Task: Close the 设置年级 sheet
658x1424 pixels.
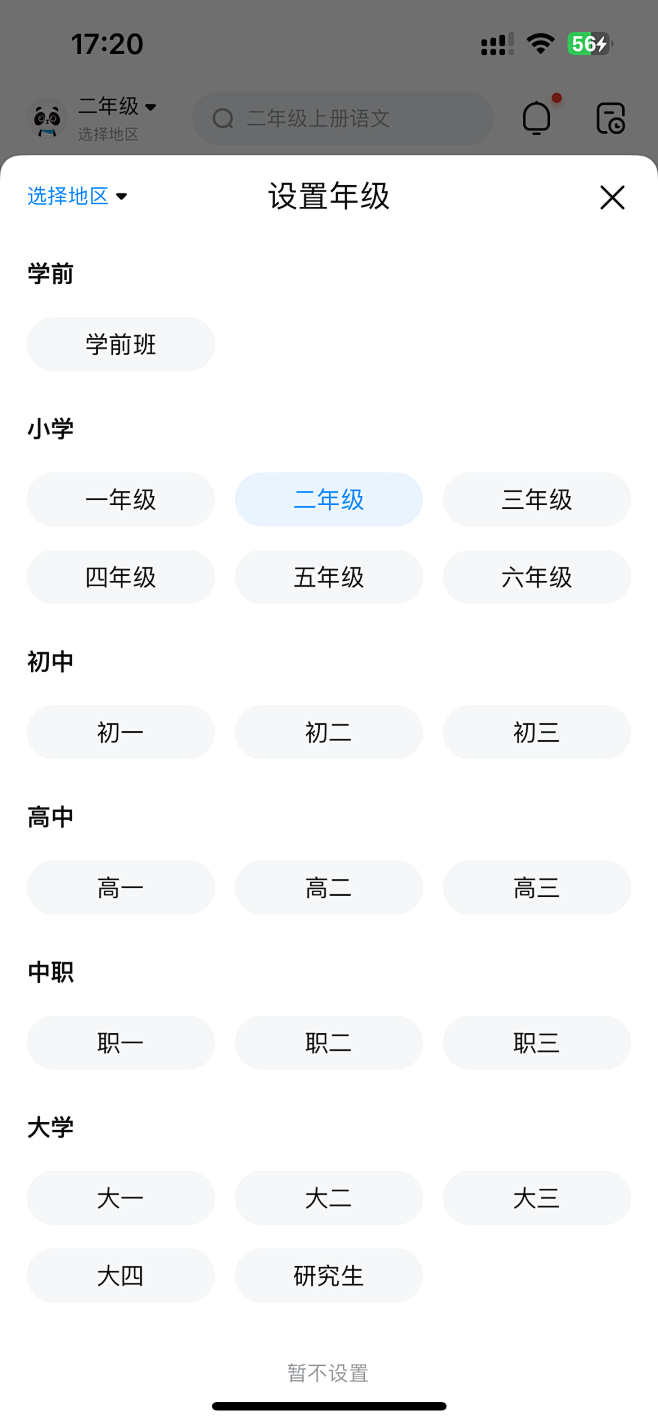Action: point(612,197)
